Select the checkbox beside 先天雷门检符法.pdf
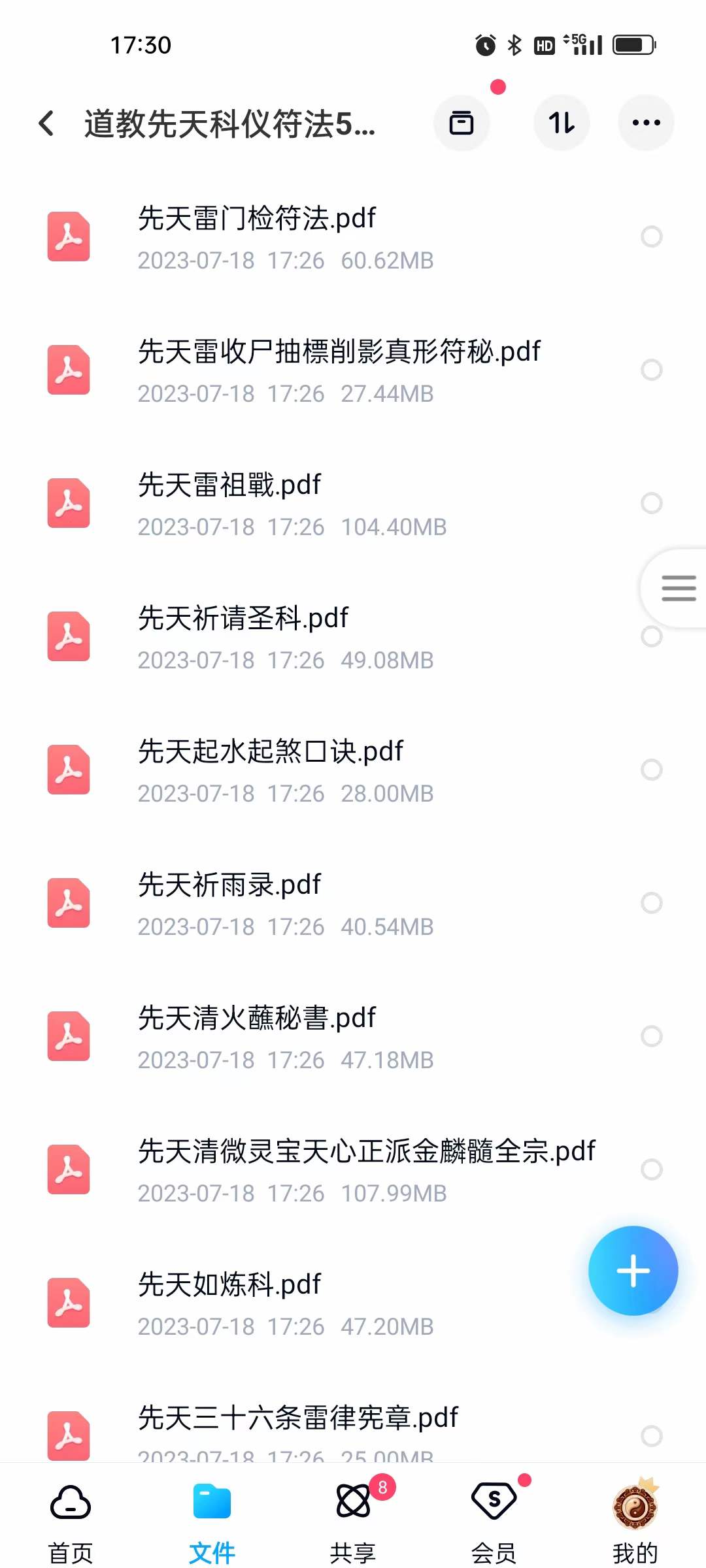The height and width of the screenshot is (1568, 706). click(x=652, y=237)
